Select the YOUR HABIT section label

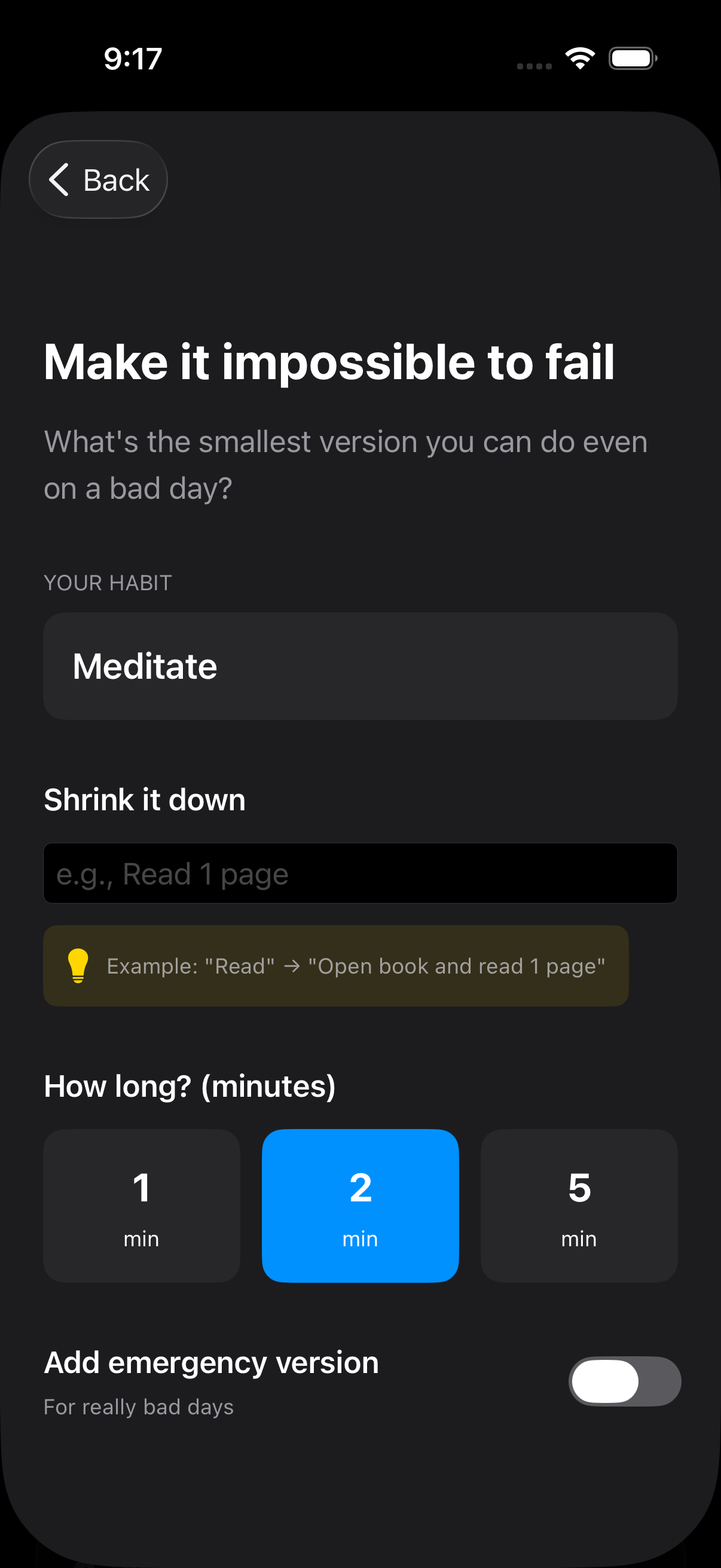point(107,582)
